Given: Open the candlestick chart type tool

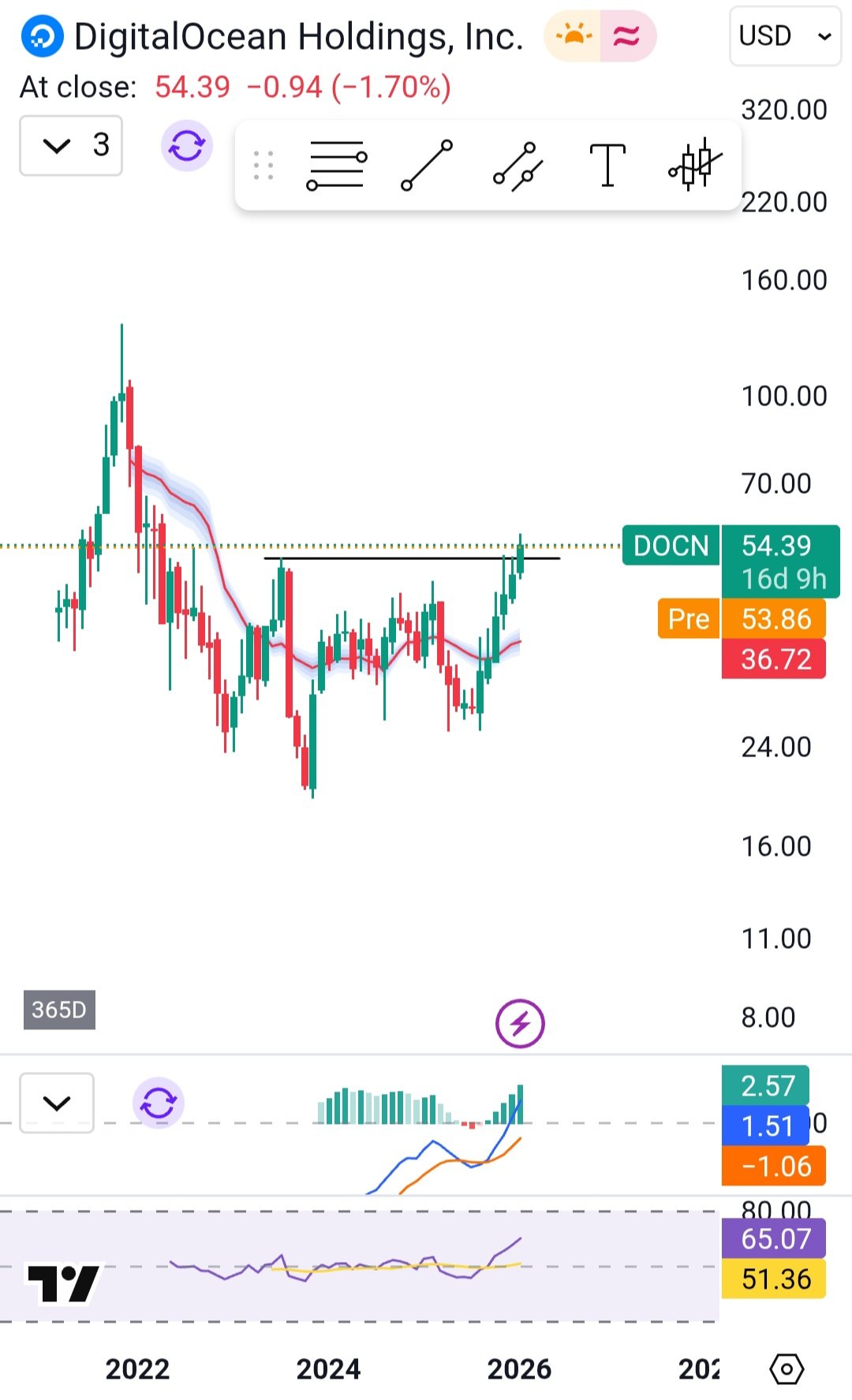Looking at the screenshot, I should [696, 166].
